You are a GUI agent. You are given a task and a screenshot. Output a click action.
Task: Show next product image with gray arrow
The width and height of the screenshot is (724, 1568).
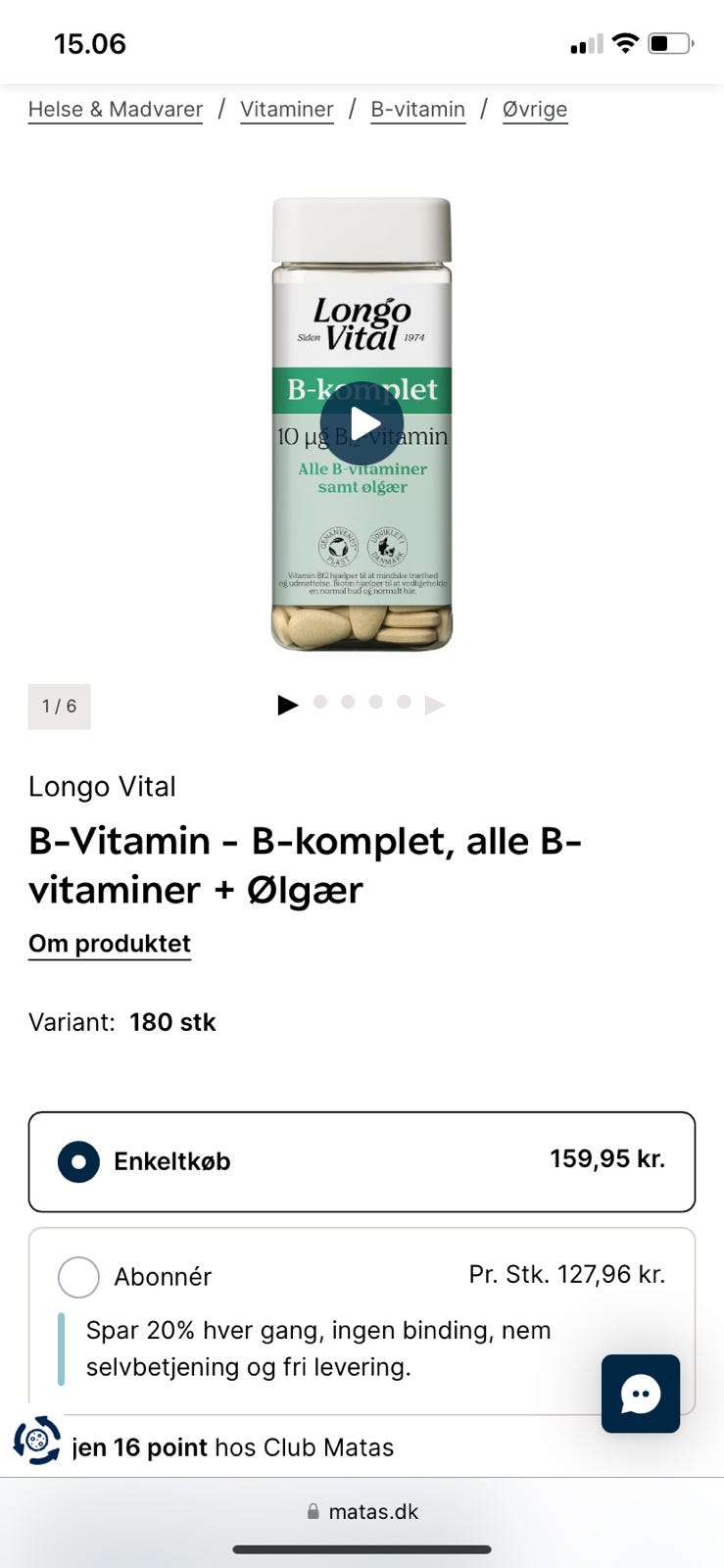pyautogui.click(x=435, y=705)
